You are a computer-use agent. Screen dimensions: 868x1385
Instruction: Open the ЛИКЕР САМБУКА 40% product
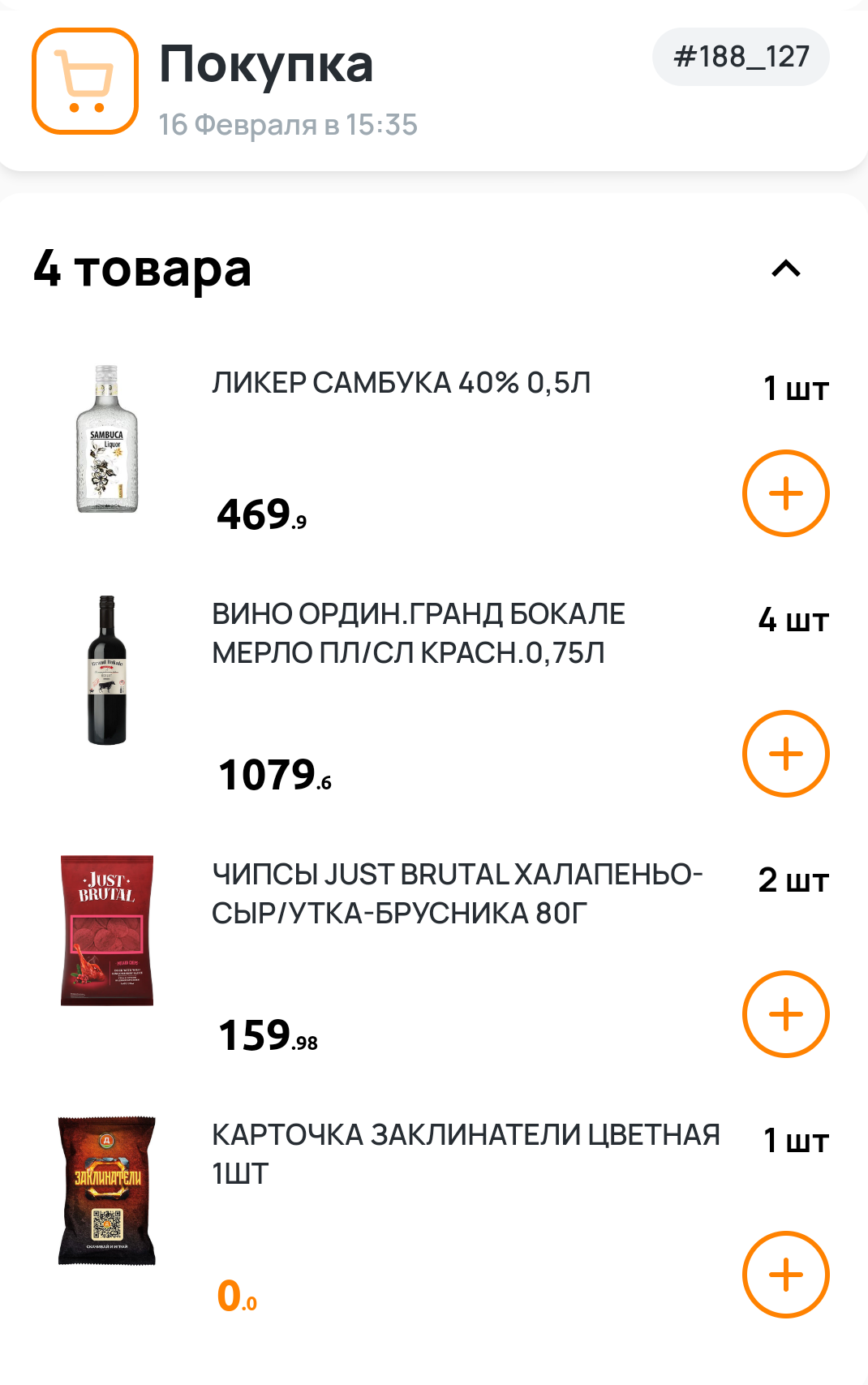click(402, 383)
